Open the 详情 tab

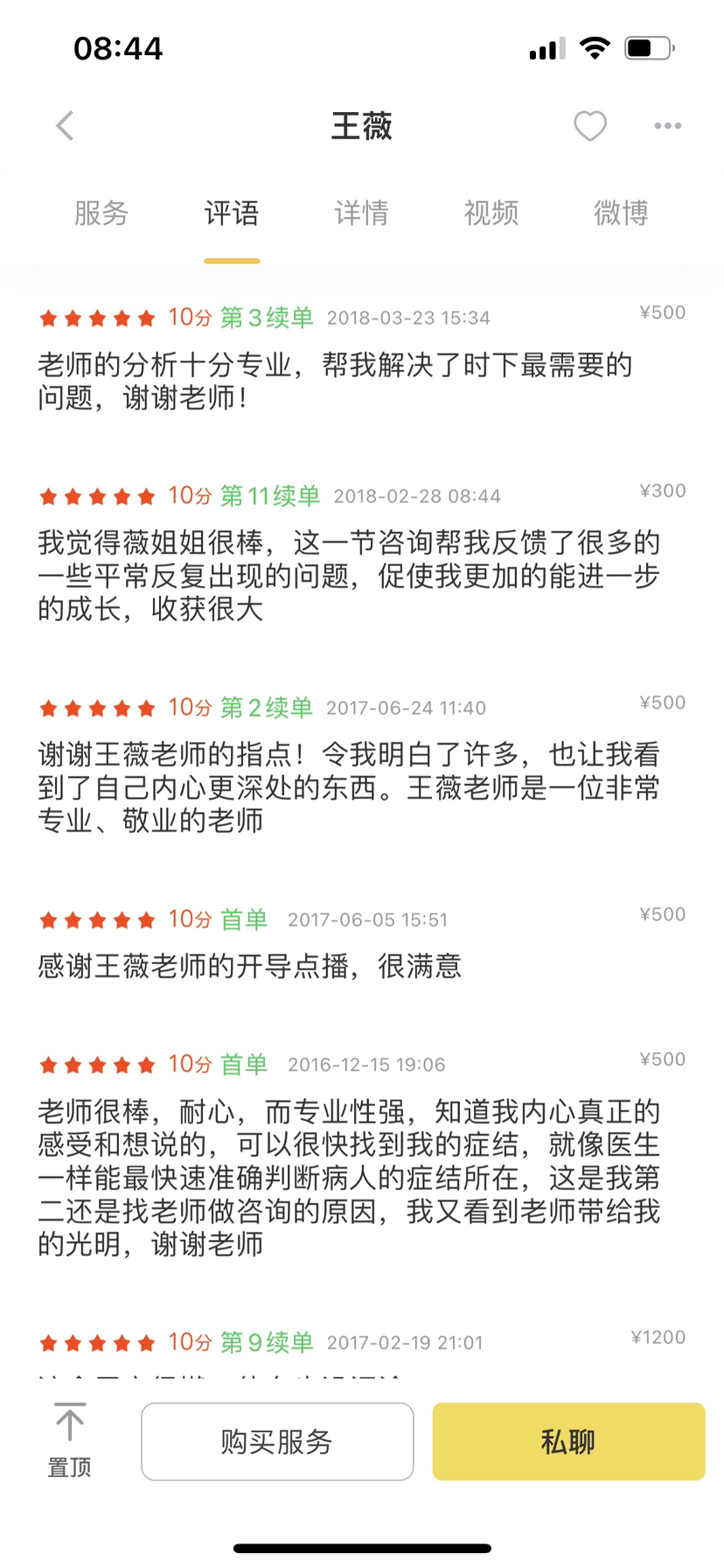361,213
